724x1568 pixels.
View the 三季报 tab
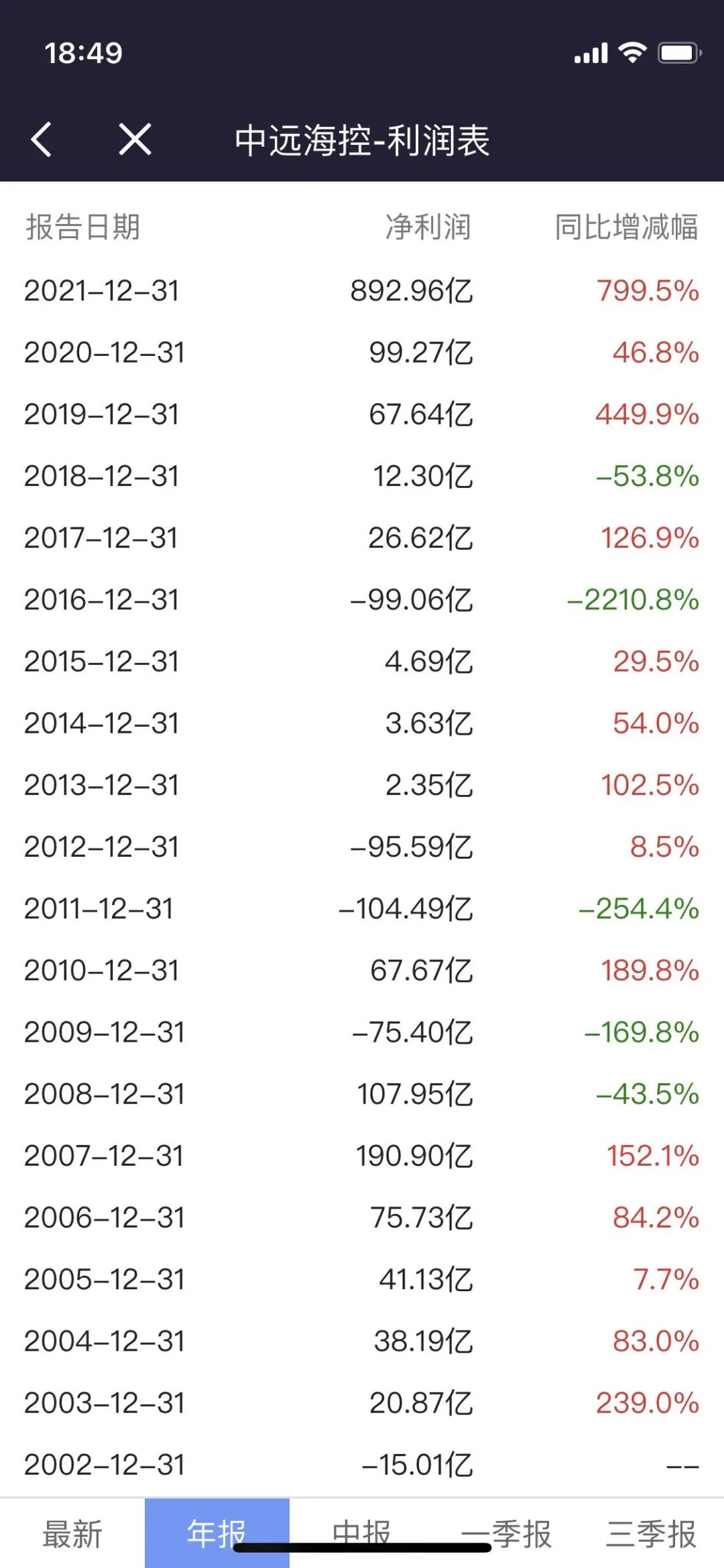click(x=652, y=1533)
